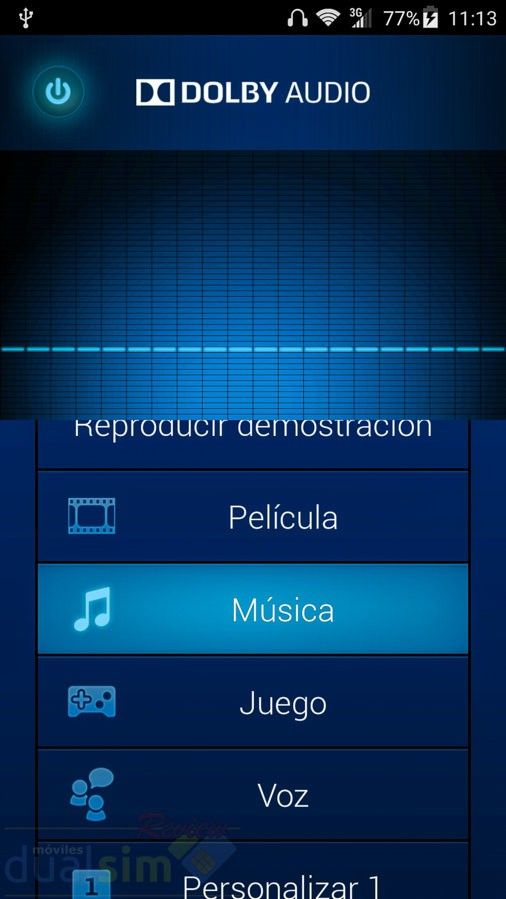Toggle the Dolby Audio power button
The width and height of the screenshot is (506, 899).
58,92
